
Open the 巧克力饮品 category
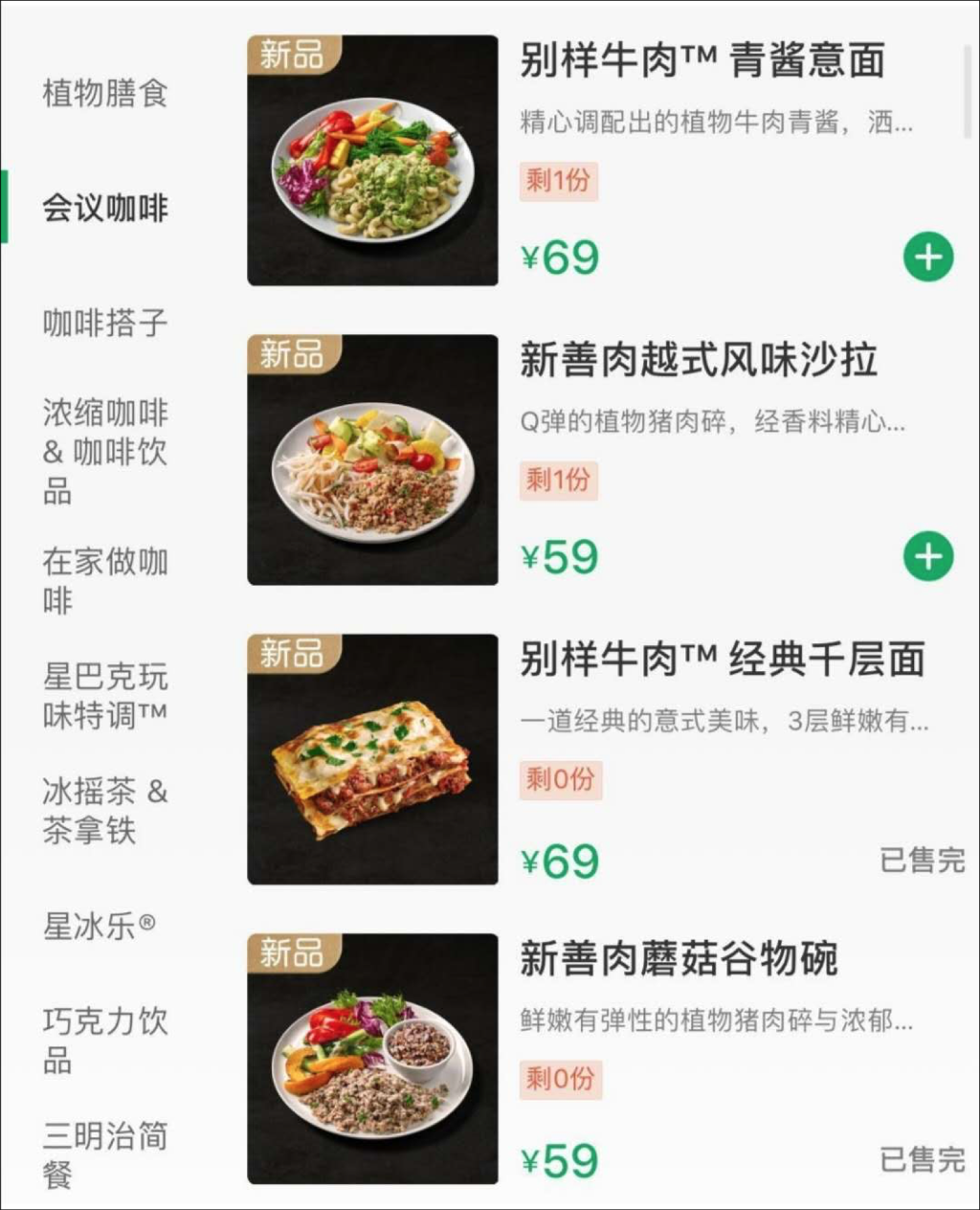104,1040
